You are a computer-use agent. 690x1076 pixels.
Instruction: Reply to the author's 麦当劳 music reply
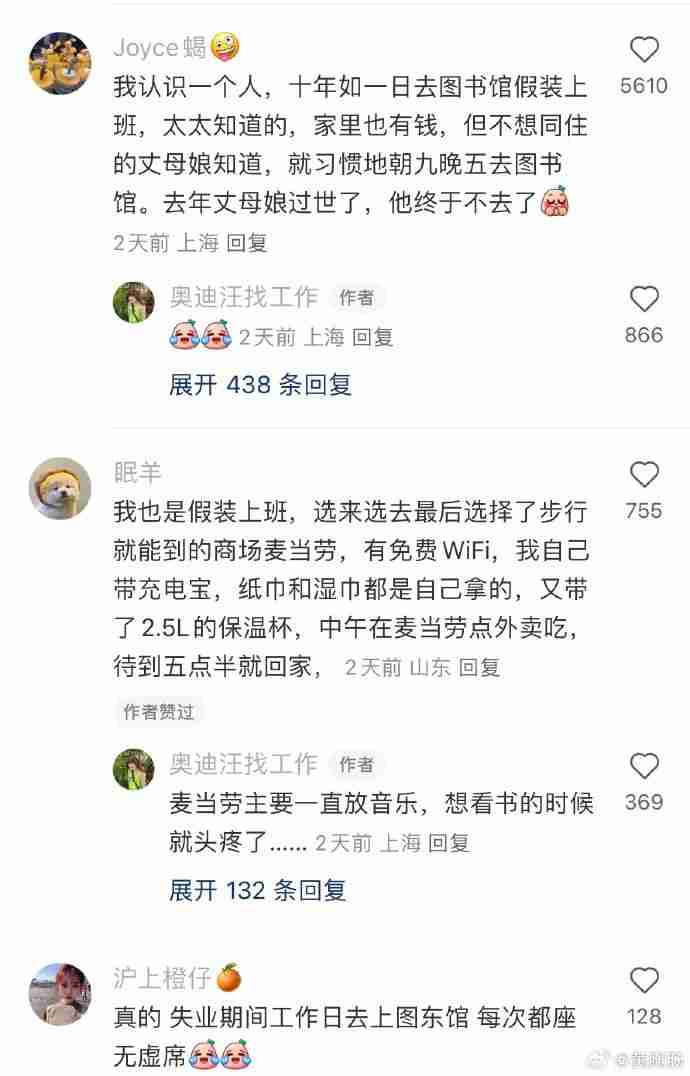(x=449, y=843)
